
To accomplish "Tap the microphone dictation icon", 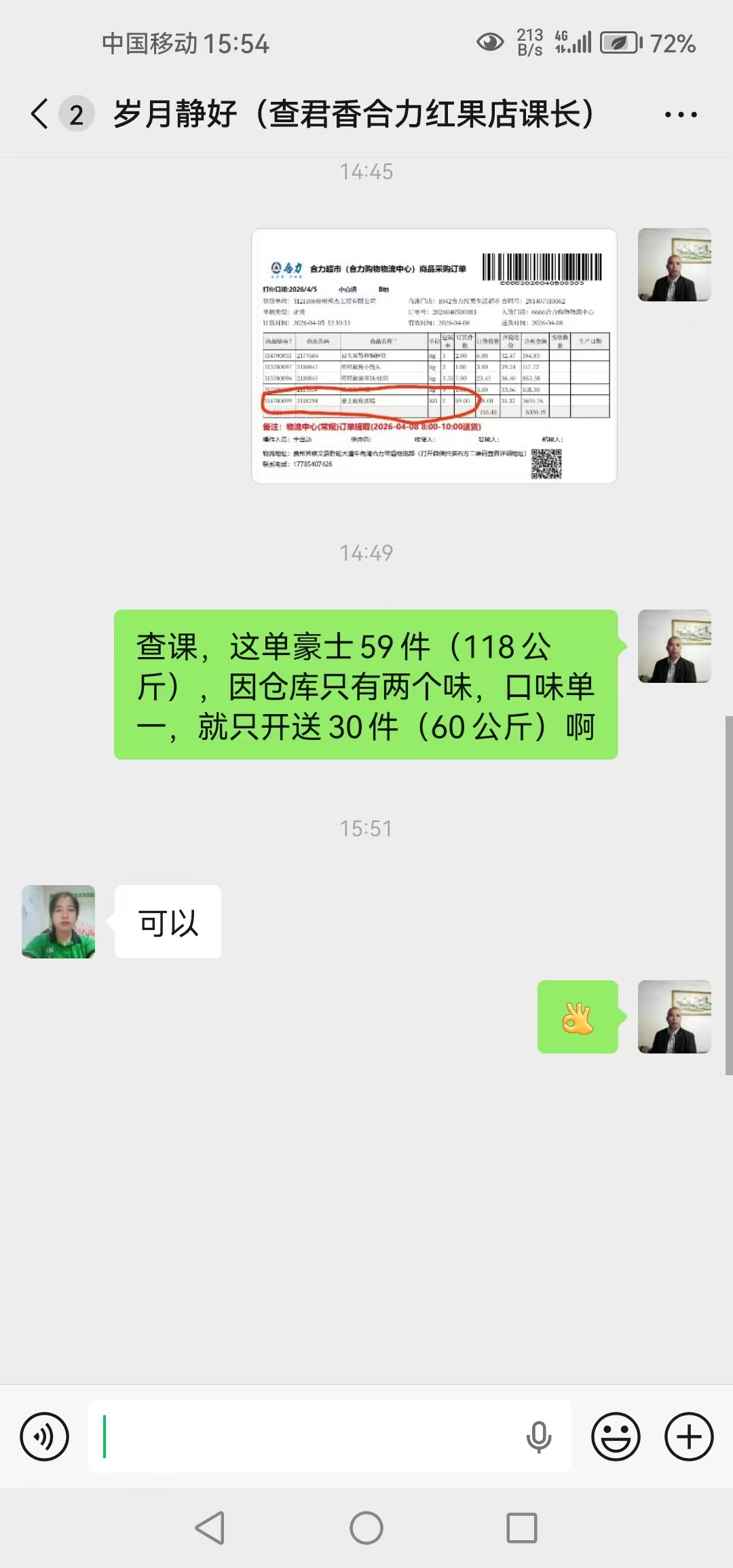I will tap(539, 1436).
